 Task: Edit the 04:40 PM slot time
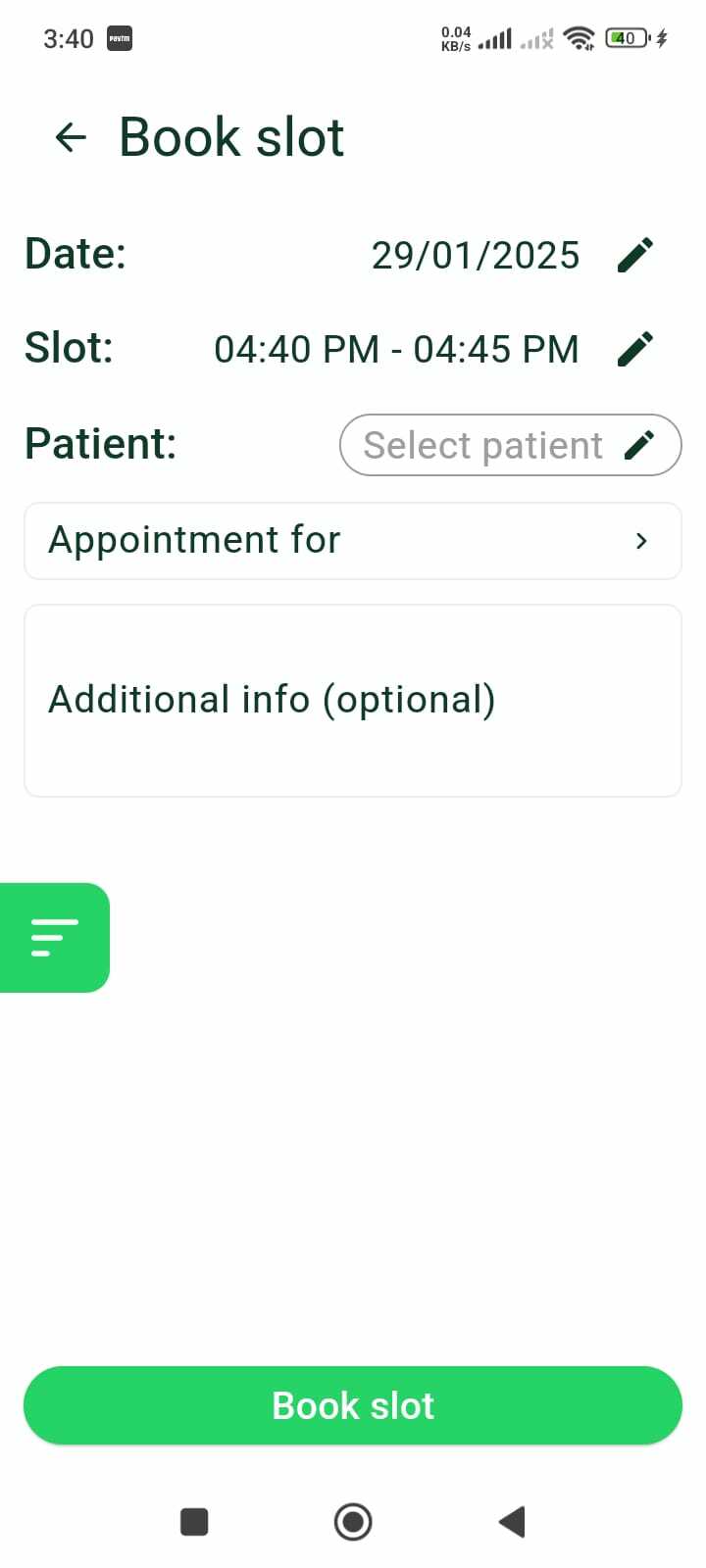point(635,349)
